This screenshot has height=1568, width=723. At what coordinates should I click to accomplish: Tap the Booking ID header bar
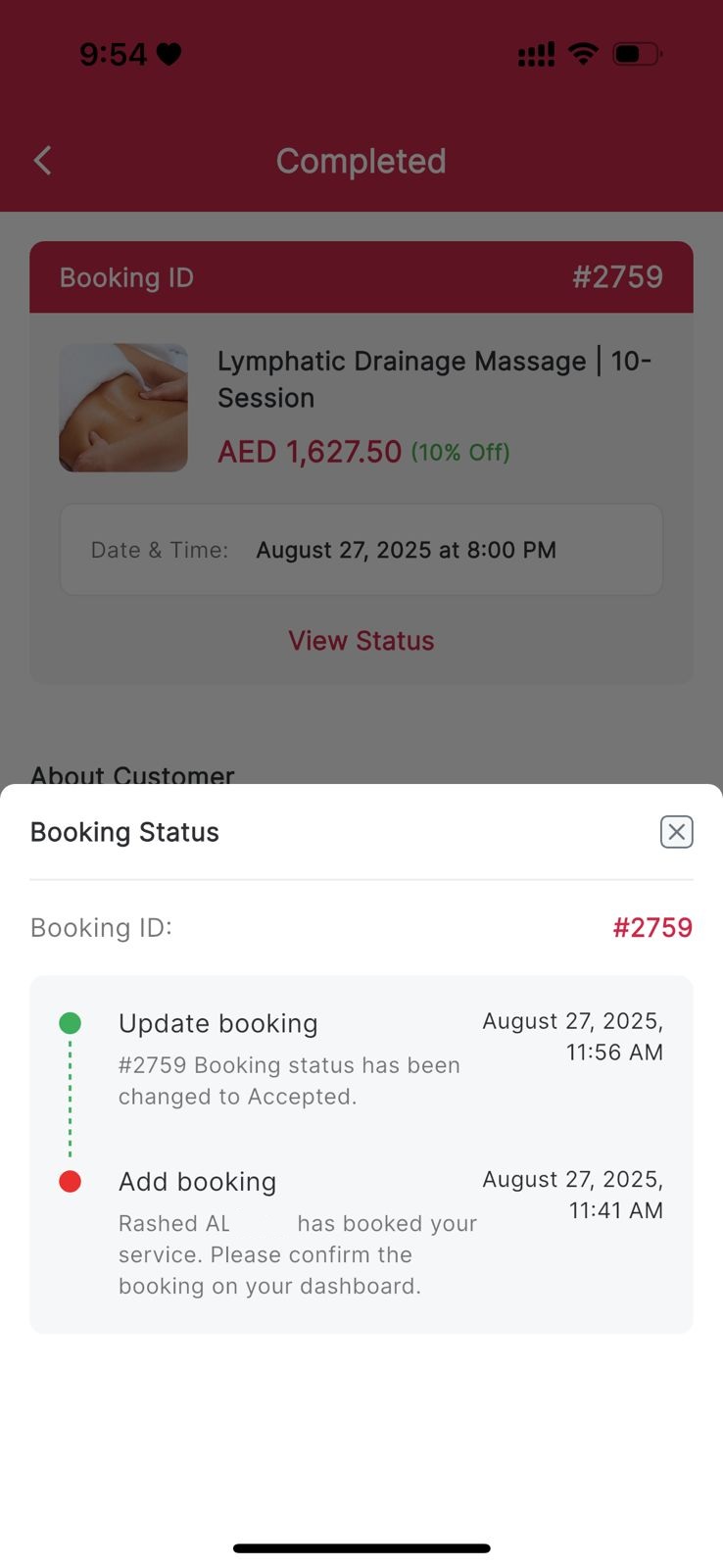pos(361,277)
